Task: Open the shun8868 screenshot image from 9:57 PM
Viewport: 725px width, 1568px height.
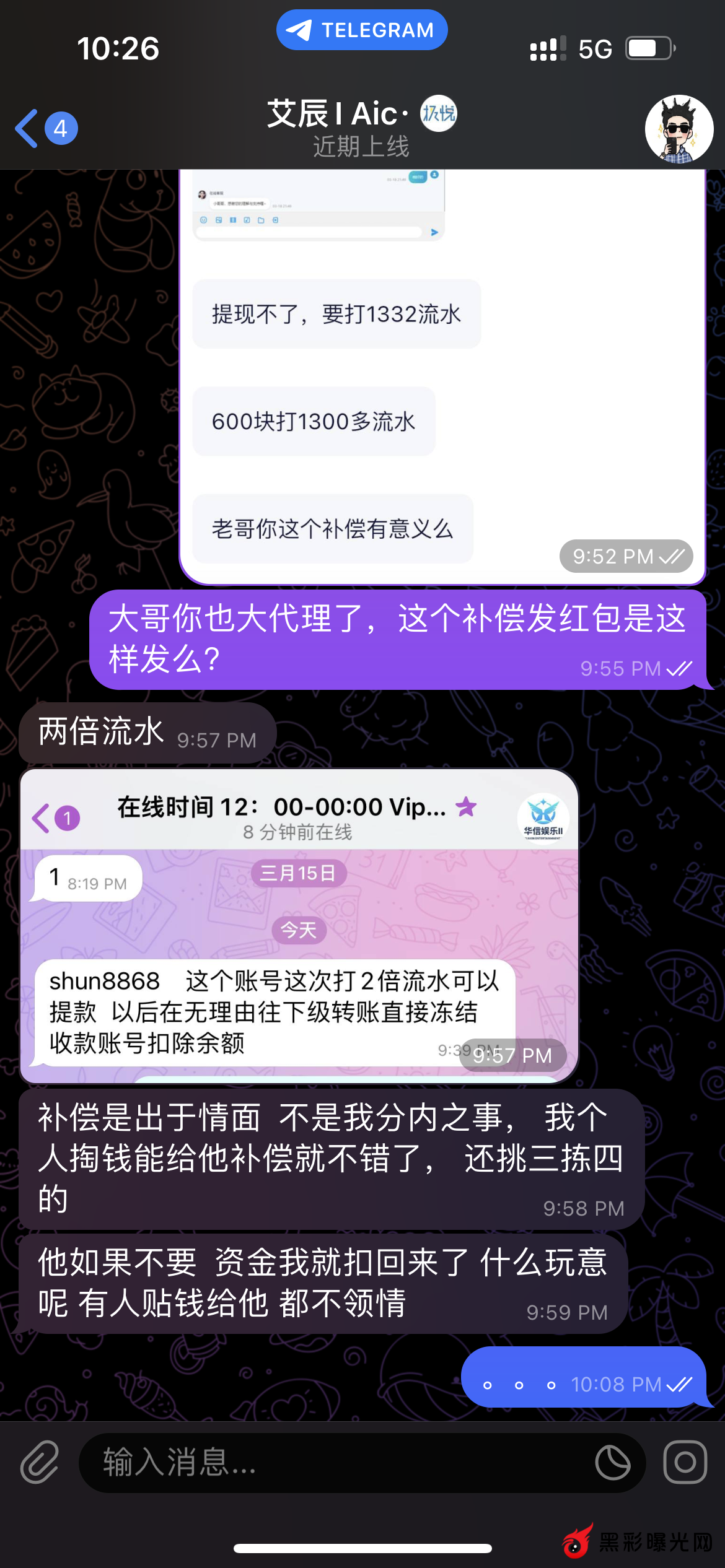Action: [x=299, y=926]
